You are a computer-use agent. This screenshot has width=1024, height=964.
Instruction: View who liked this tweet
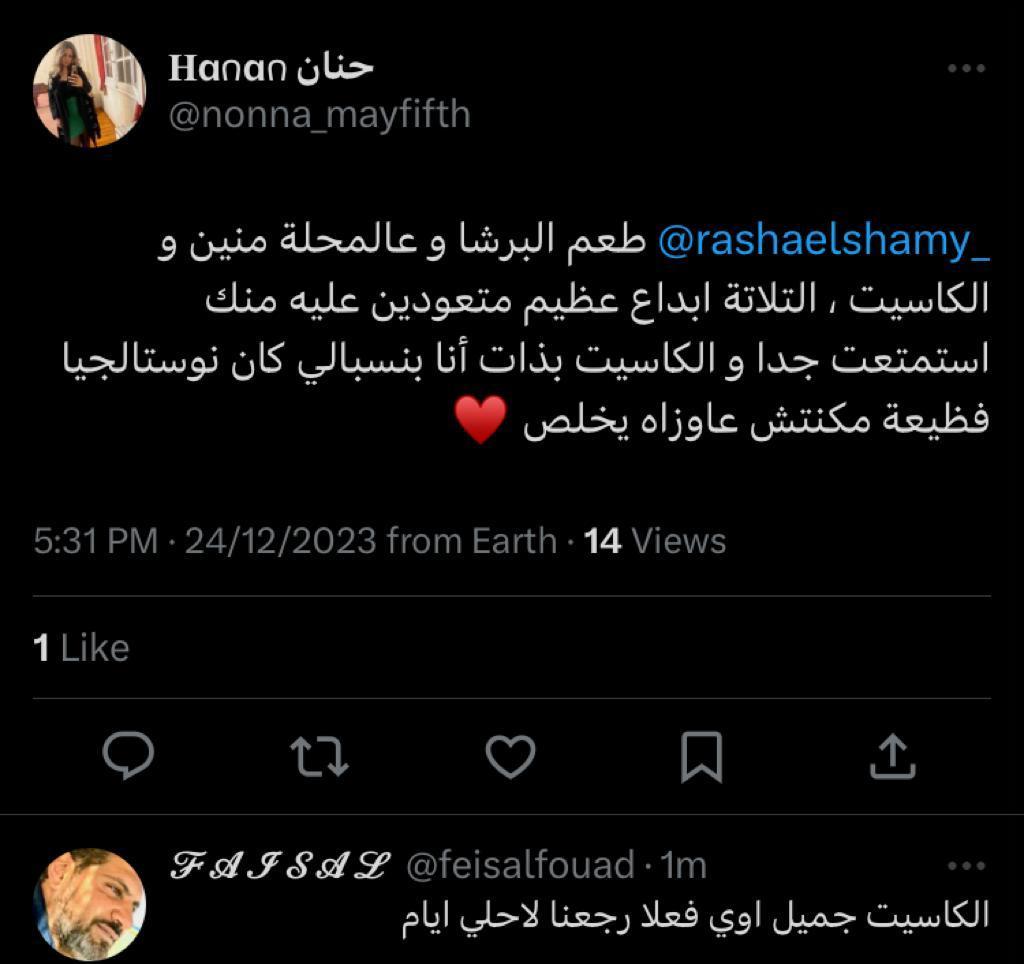point(81,648)
